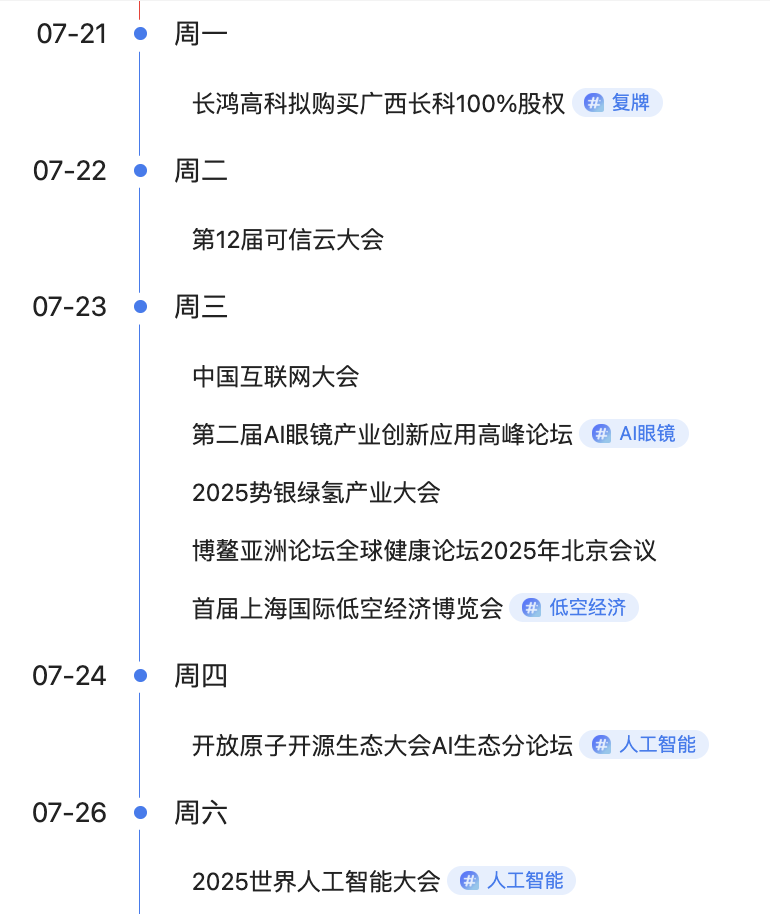Image resolution: width=770 pixels, height=914 pixels.
Task: Open the 长鸿高科拟购买广西长科100%股权 event
Action: [378, 103]
